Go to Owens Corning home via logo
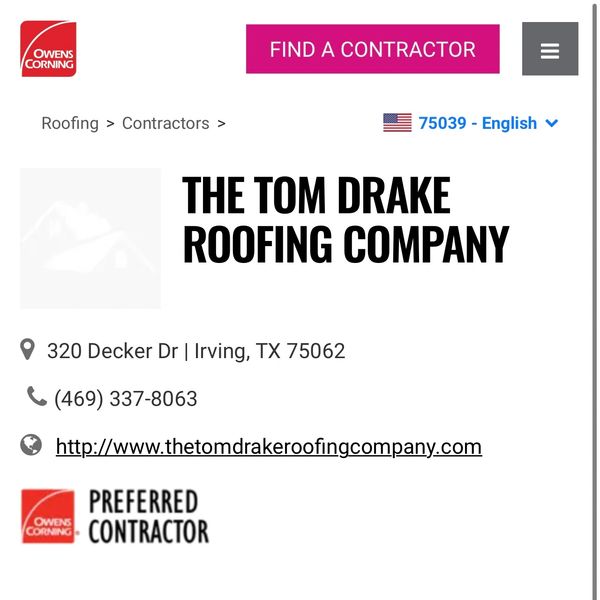The image size is (600, 600). click(x=48, y=49)
